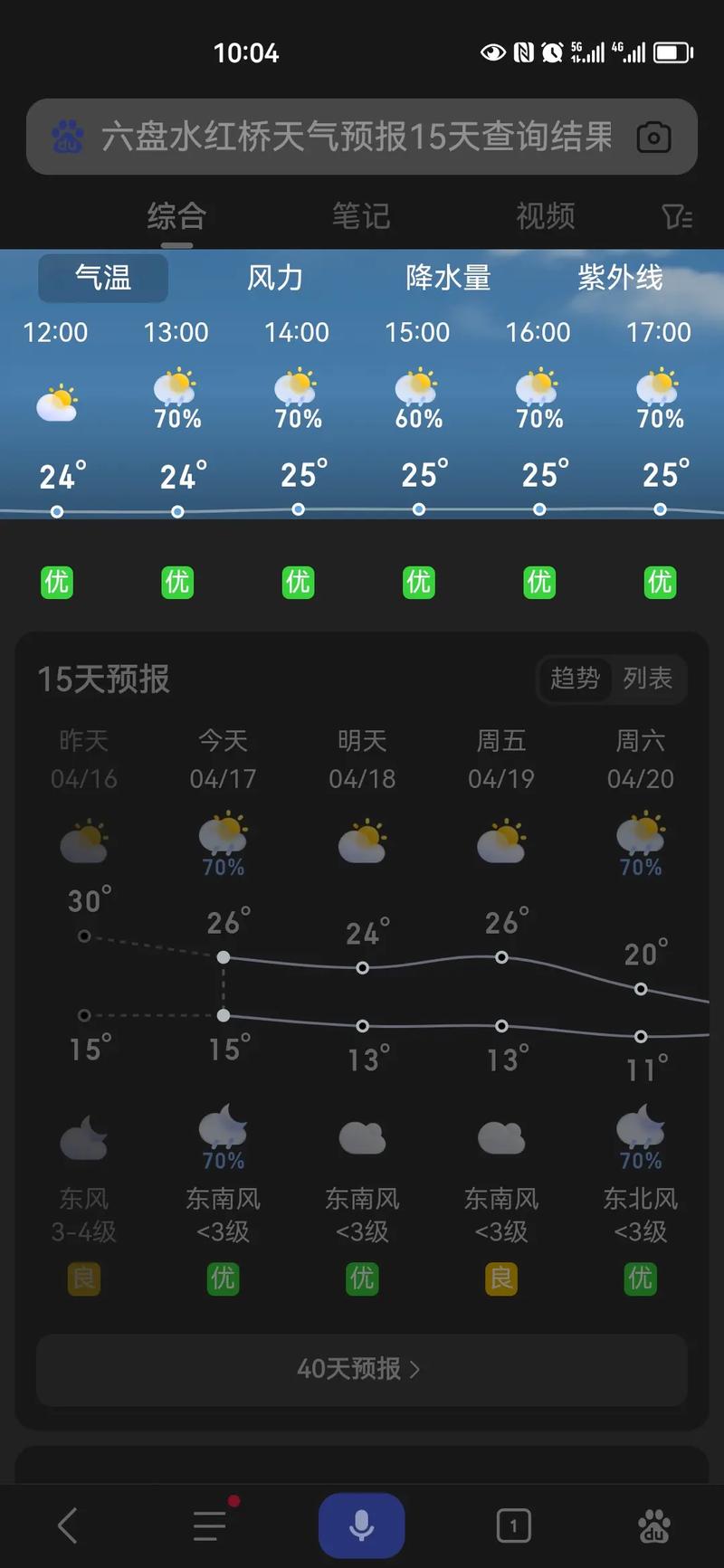Click the 15:00 point on temperature curve
The image size is (724, 1568).
(x=419, y=509)
